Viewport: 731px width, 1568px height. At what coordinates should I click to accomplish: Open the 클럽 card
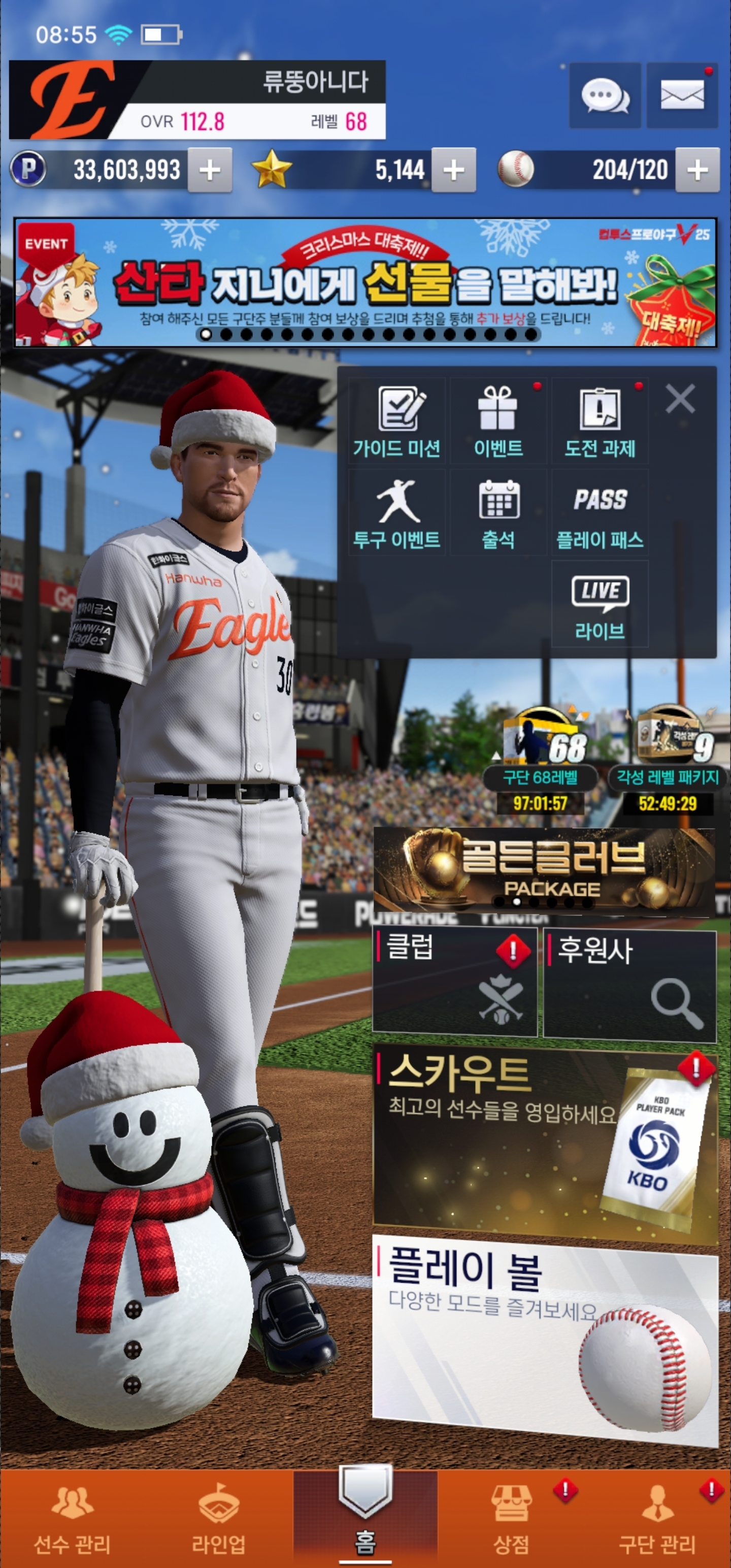tap(454, 981)
